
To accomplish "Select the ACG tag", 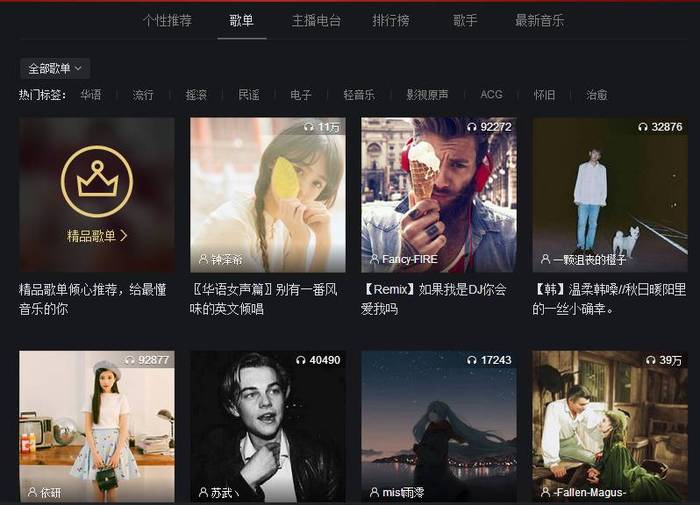I will pyautogui.click(x=491, y=95).
